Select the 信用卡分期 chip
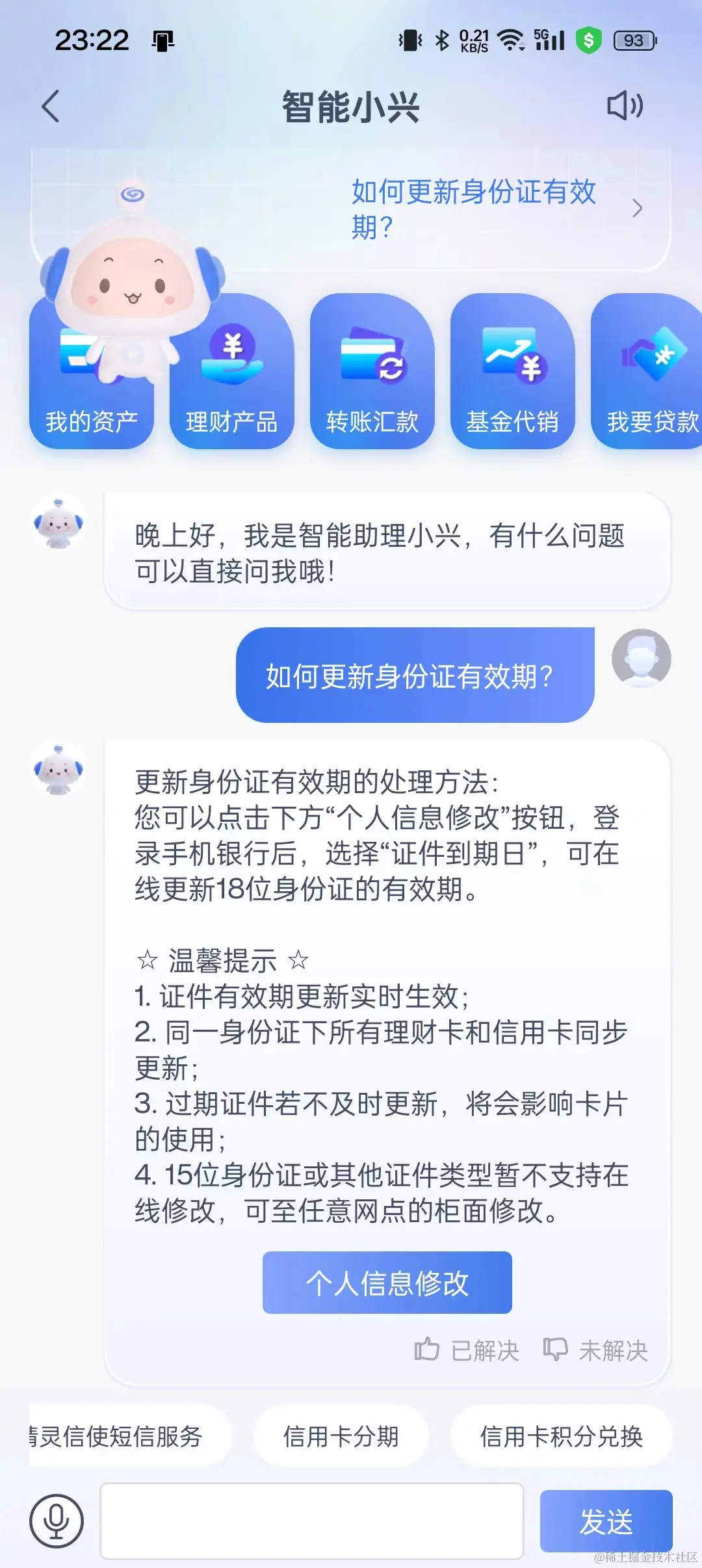702x1568 pixels. [x=341, y=1436]
